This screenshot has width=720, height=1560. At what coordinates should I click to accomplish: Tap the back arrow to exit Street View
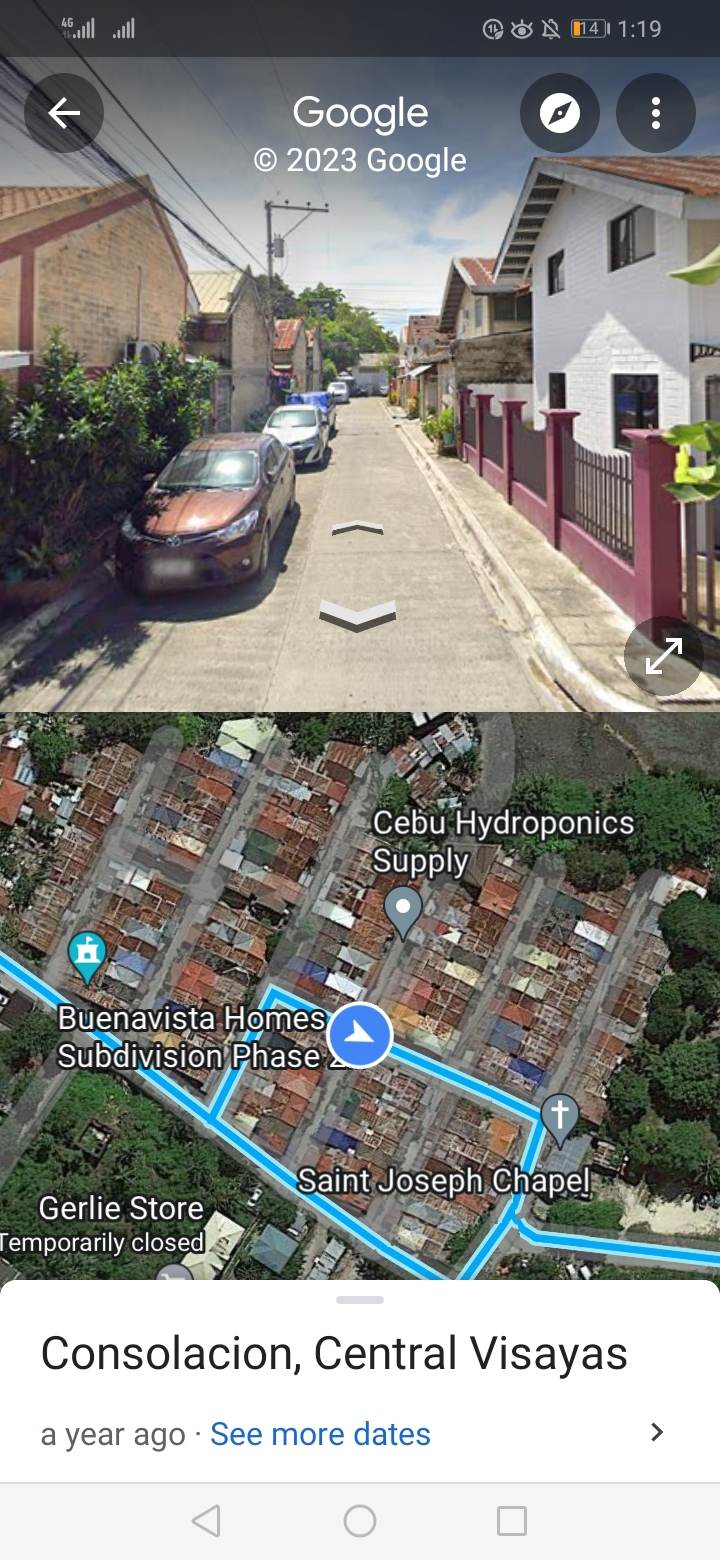pyautogui.click(x=63, y=113)
